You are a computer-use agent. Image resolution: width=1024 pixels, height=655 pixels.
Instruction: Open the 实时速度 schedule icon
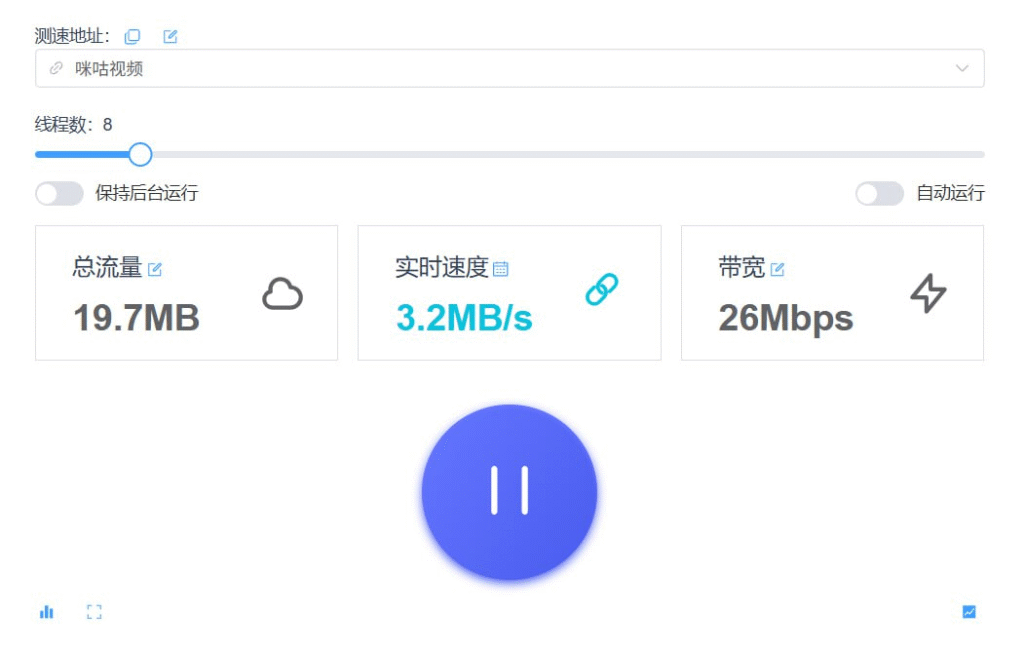[x=501, y=269]
